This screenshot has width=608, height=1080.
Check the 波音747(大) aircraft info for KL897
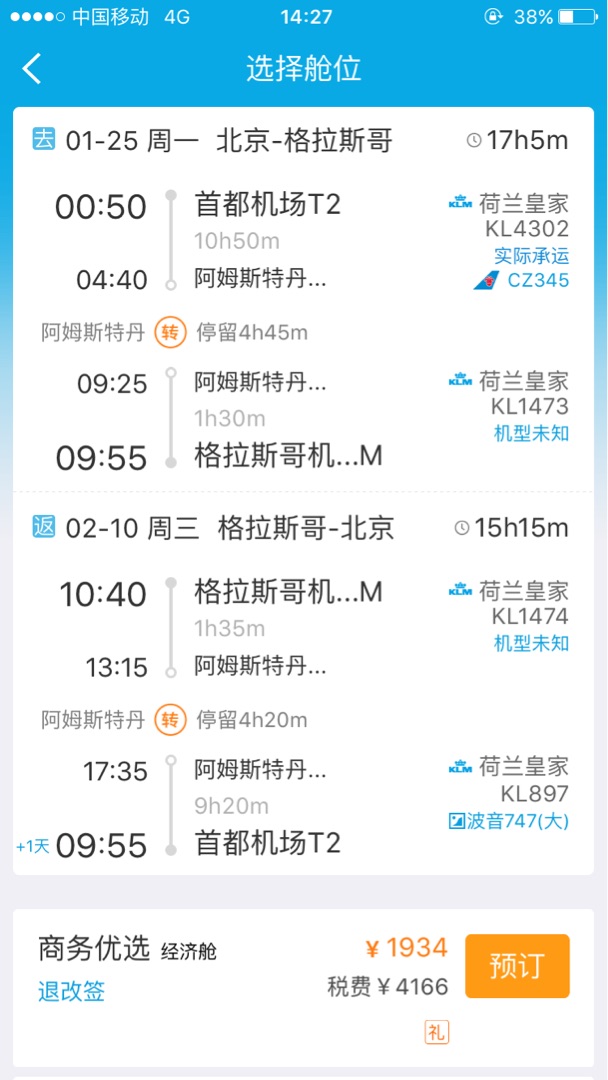point(509,821)
